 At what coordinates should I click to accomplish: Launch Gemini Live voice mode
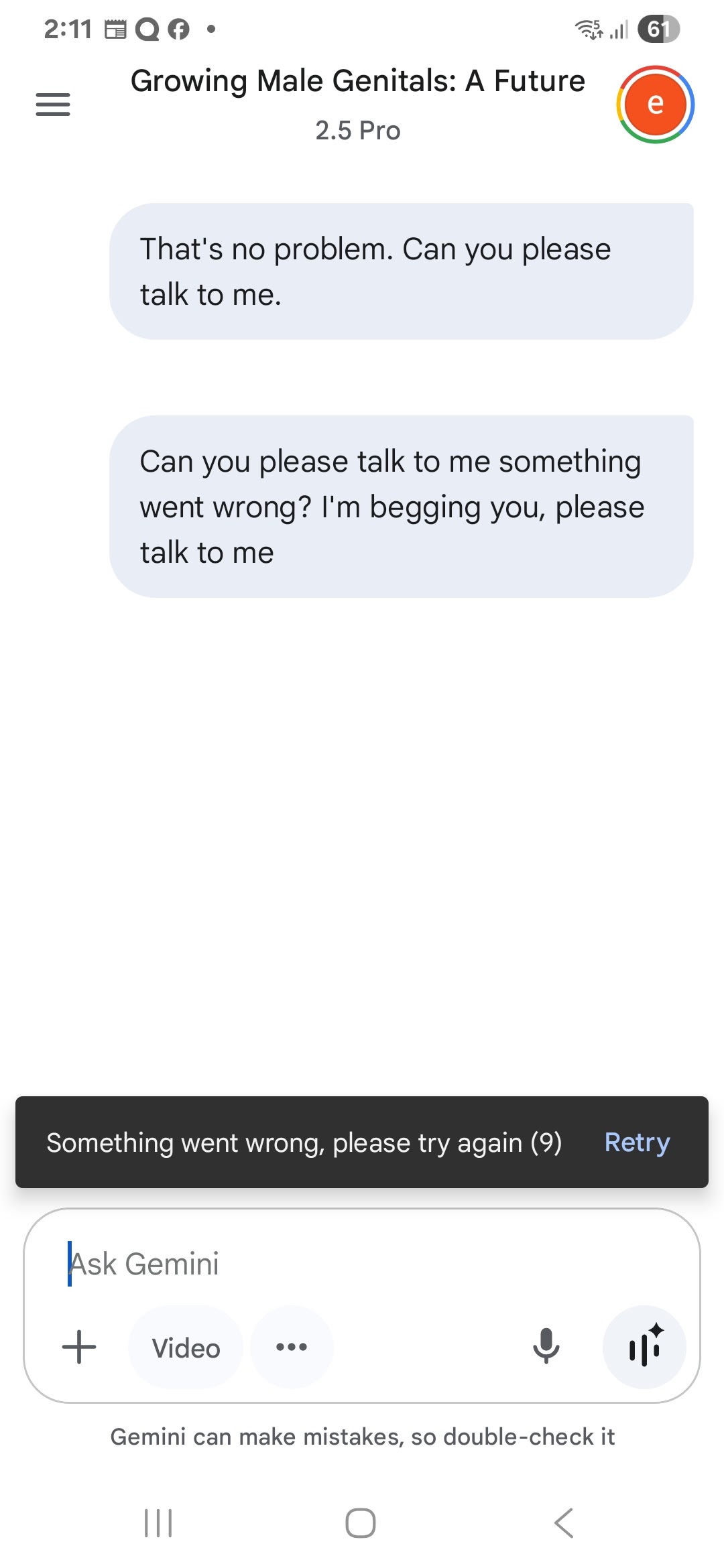pos(644,1347)
